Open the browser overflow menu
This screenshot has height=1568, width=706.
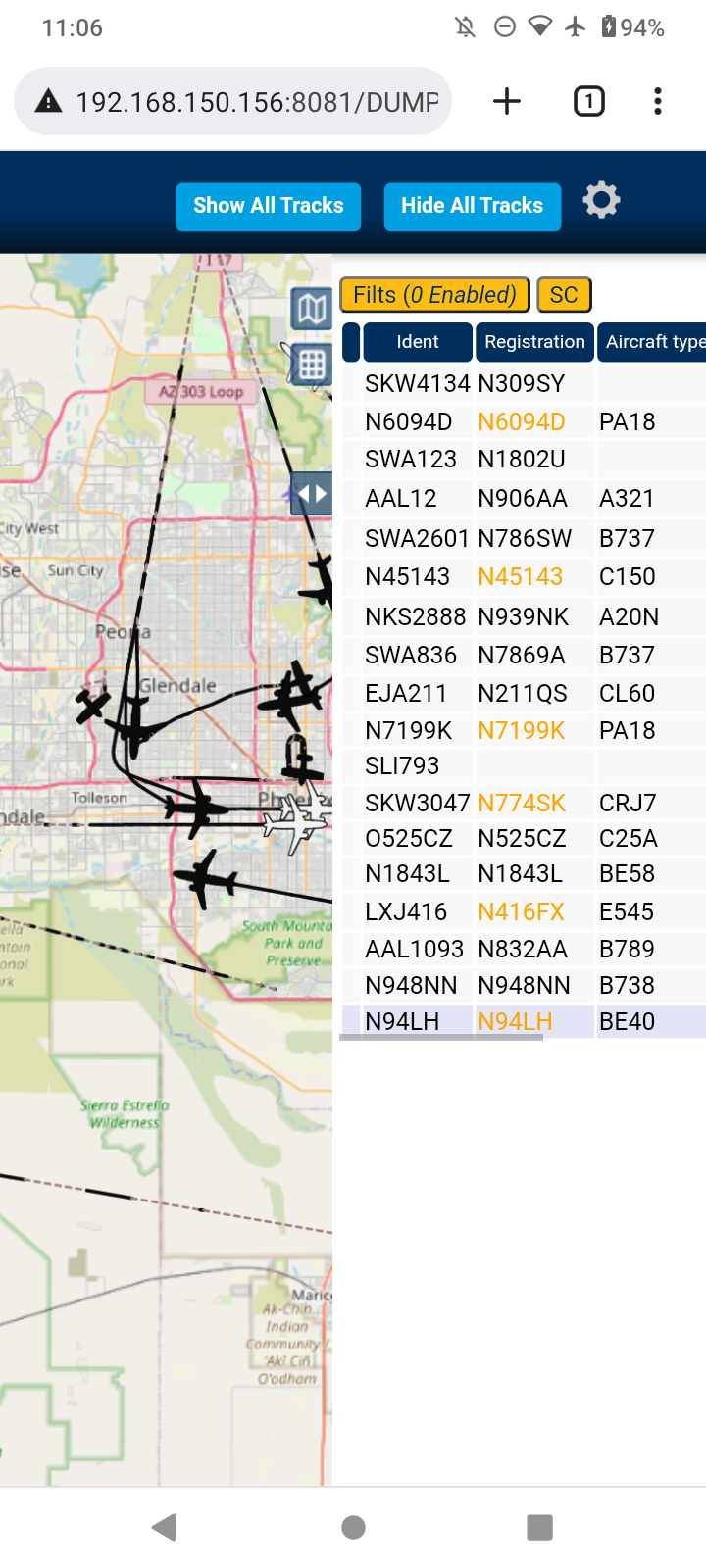658,101
